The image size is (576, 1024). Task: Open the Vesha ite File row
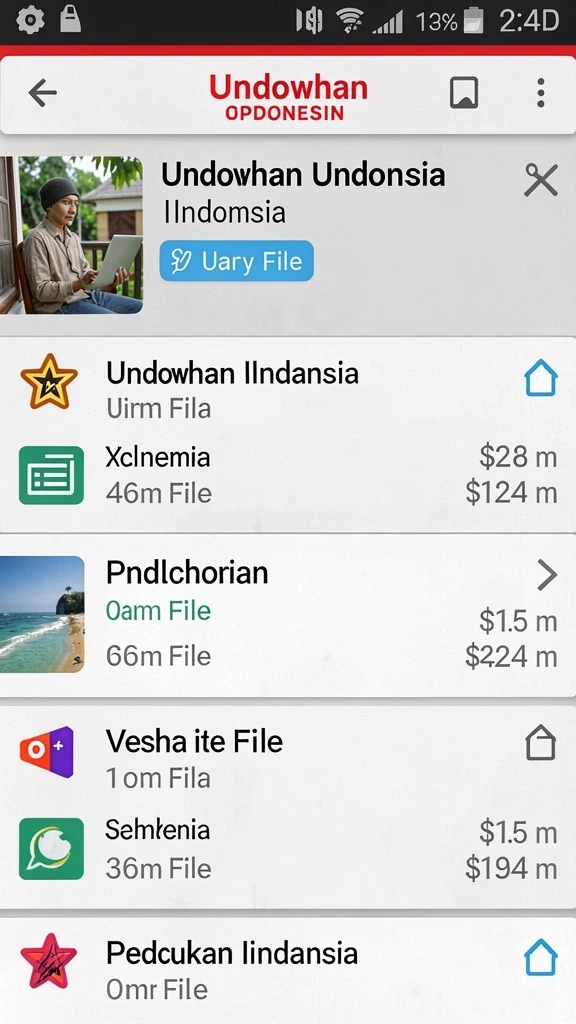[x=288, y=758]
